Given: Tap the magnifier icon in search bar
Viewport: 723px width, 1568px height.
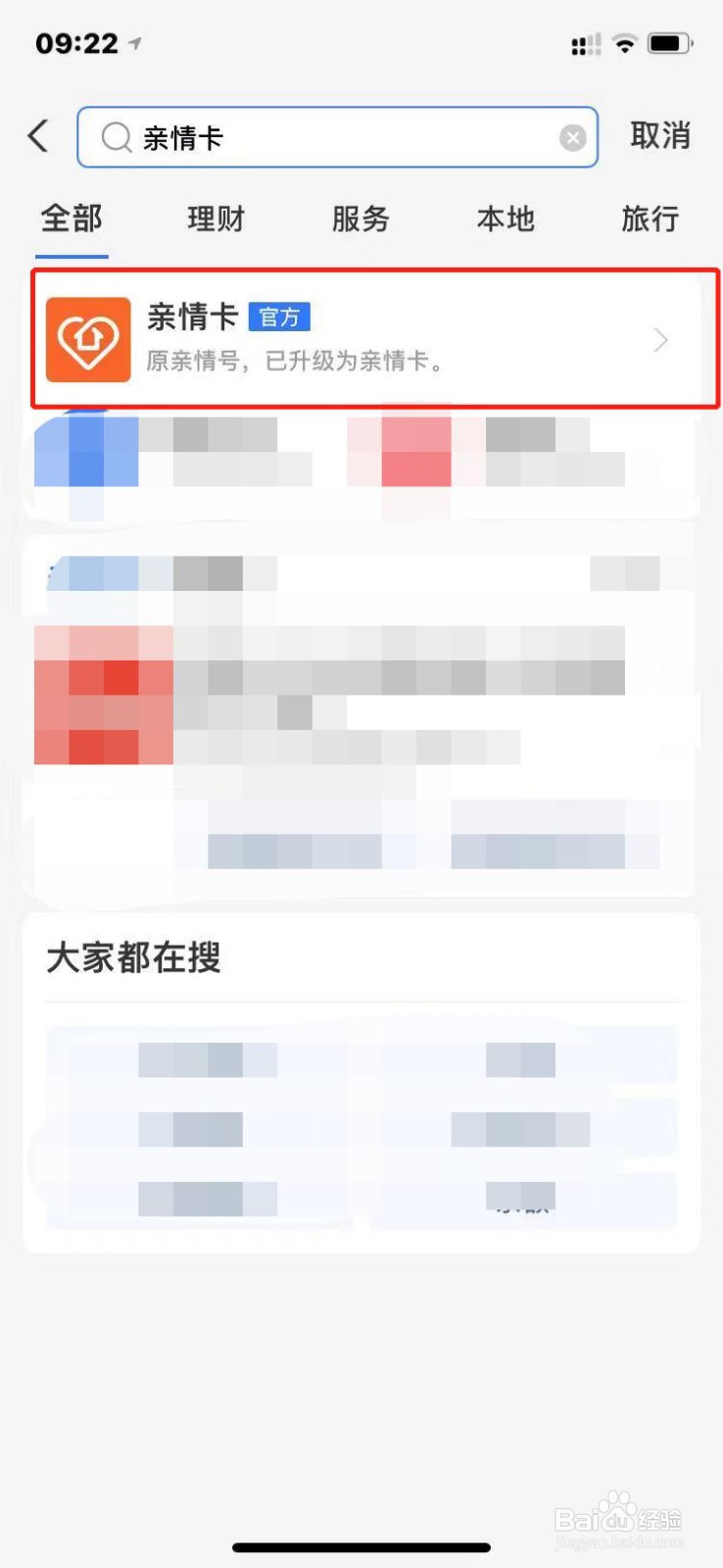Looking at the screenshot, I should (x=117, y=137).
